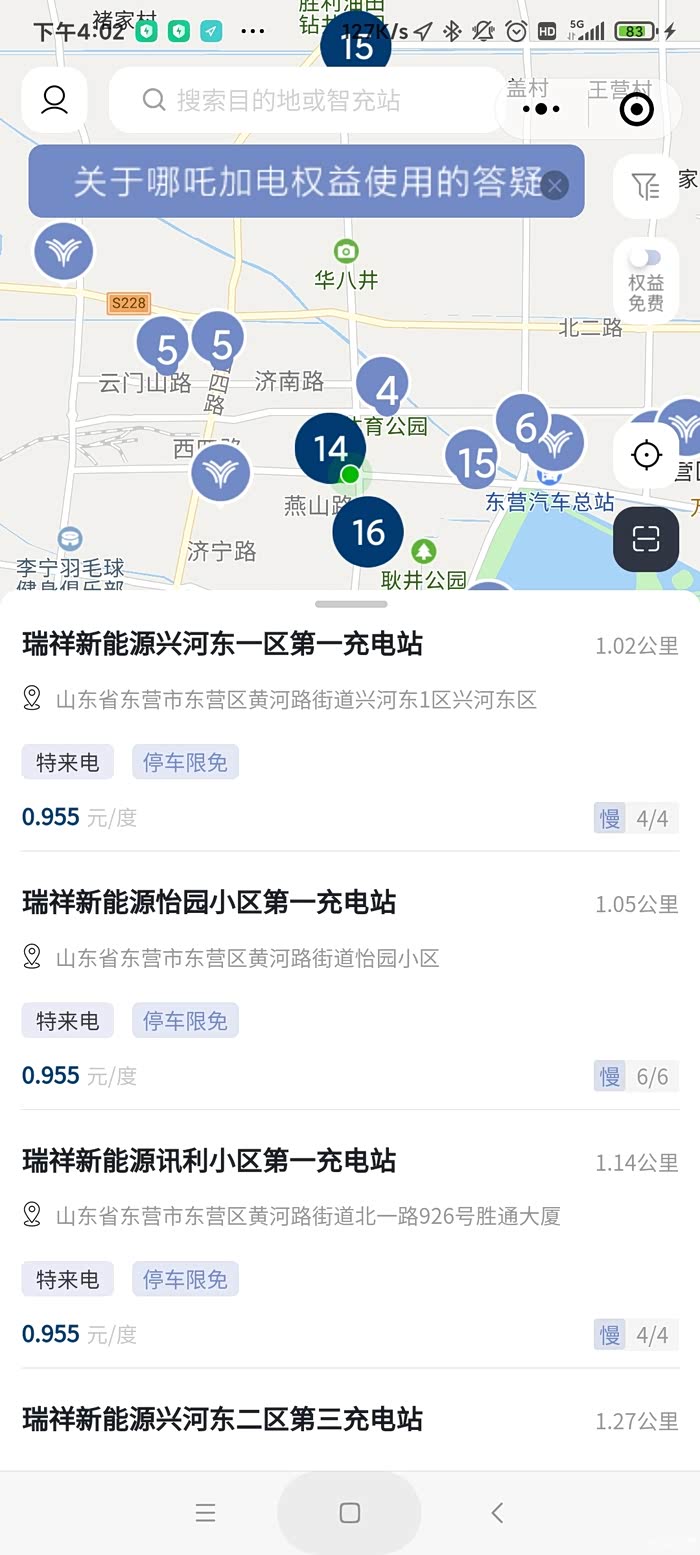
Task: Tap the map cluster marked 4
Action: coord(387,388)
